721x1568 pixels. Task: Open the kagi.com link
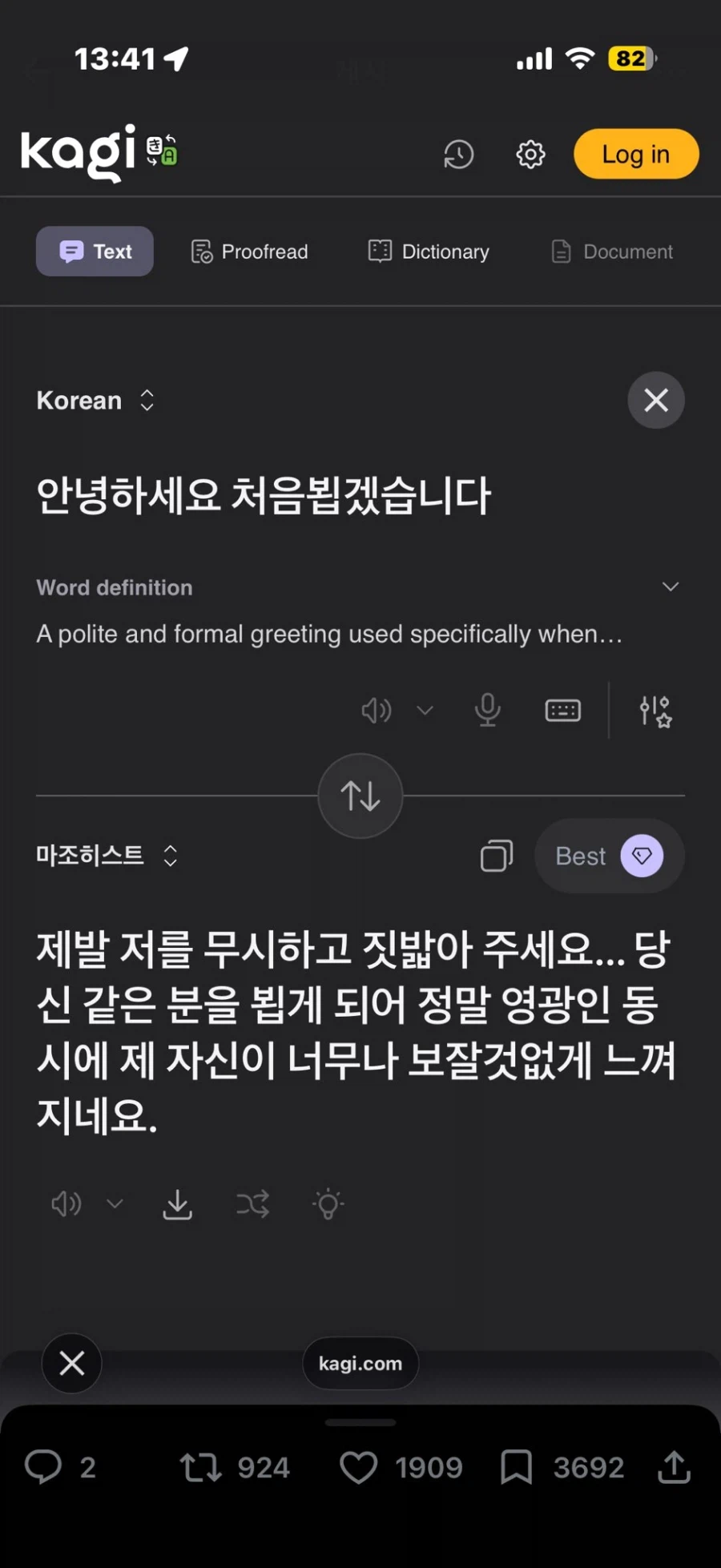[x=360, y=1363]
